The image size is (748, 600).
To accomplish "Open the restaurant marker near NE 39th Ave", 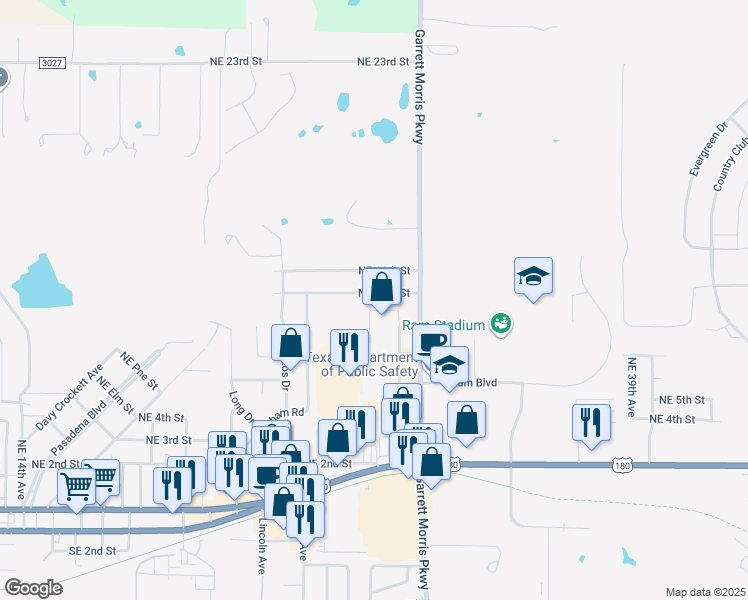I will coord(592,421).
